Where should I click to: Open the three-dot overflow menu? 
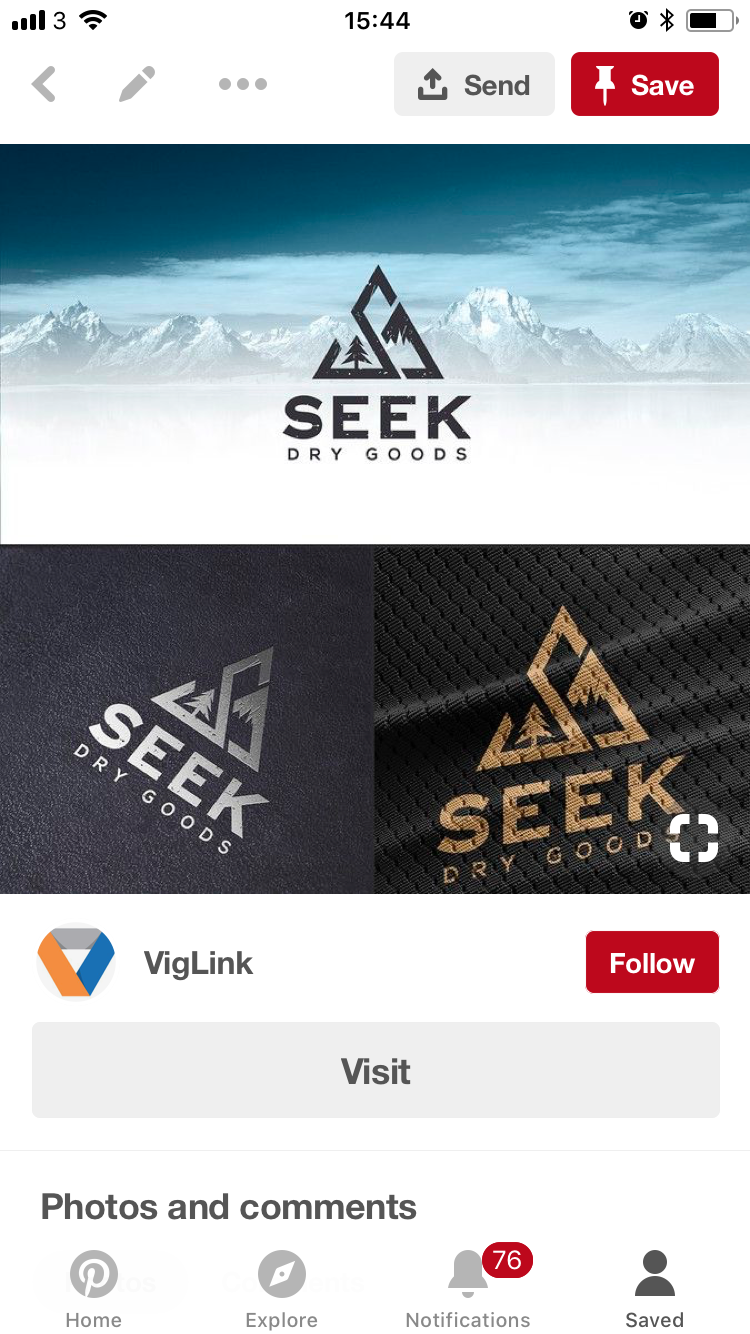(243, 85)
